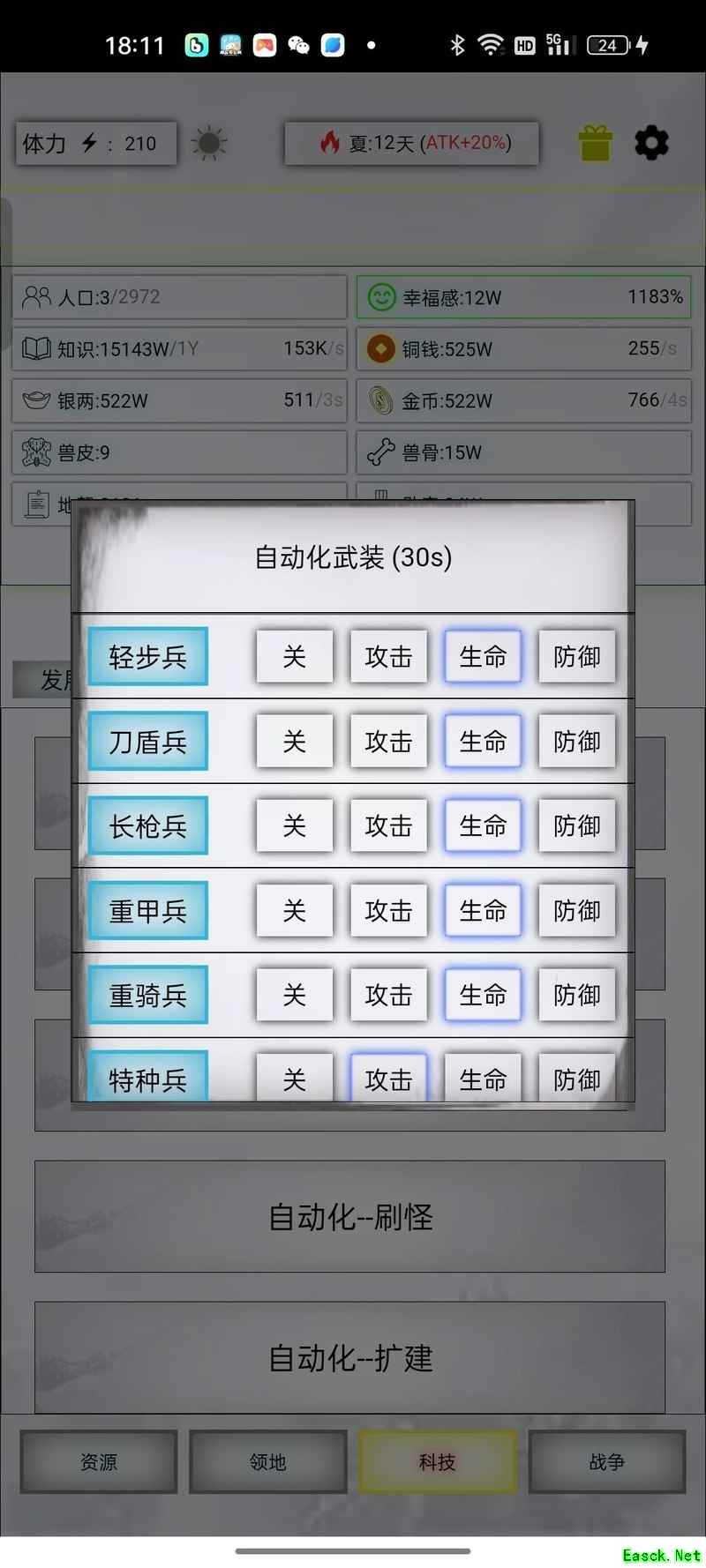The width and height of the screenshot is (706, 1568).
Task: Switch to the 领地 tab
Action: pyautogui.click(x=267, y=1461)
